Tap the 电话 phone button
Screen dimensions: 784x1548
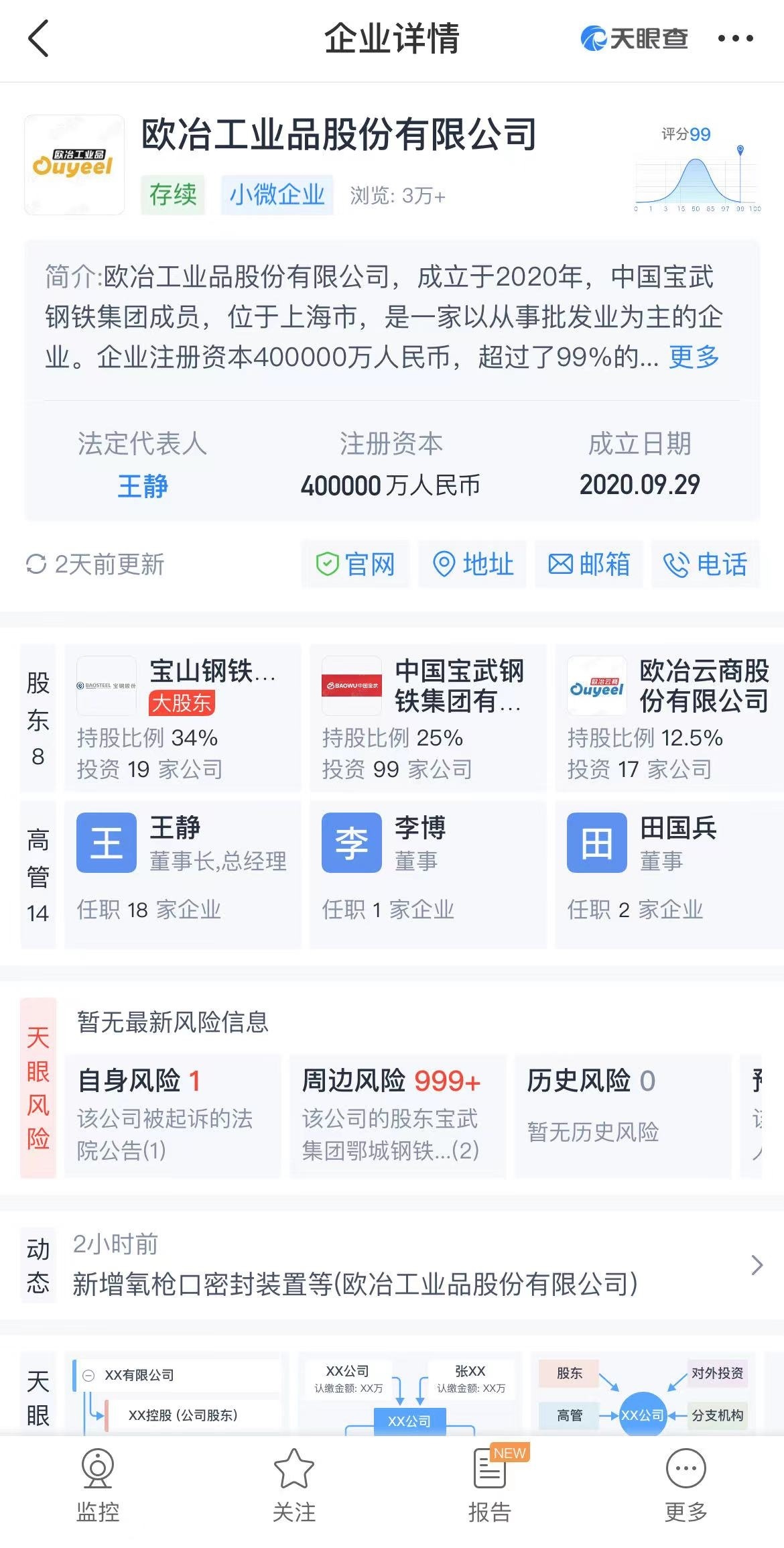[x=706, y=564]
